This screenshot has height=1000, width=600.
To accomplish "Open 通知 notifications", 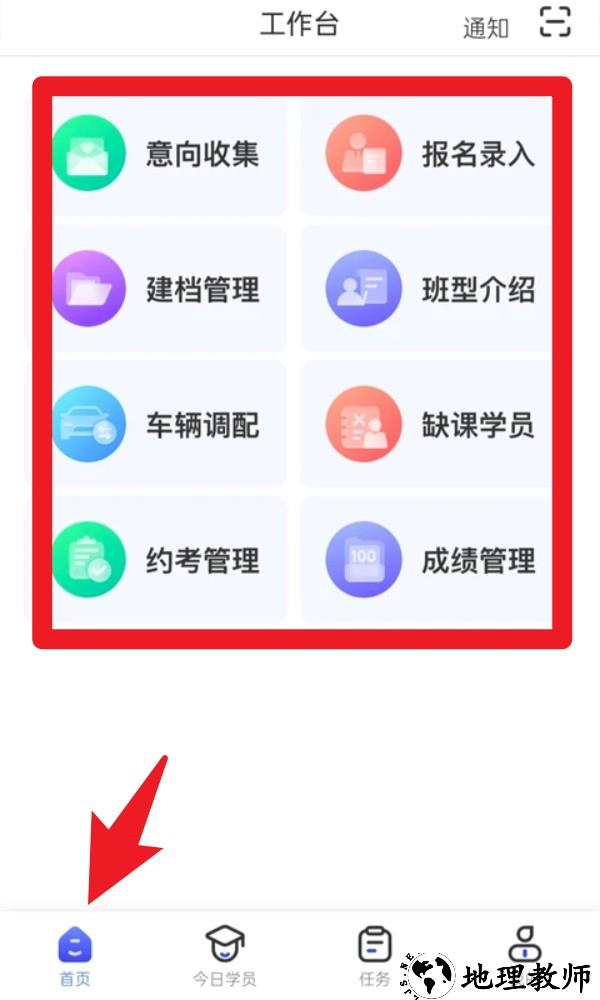I will pyautogui.click(x=485, y=28).
